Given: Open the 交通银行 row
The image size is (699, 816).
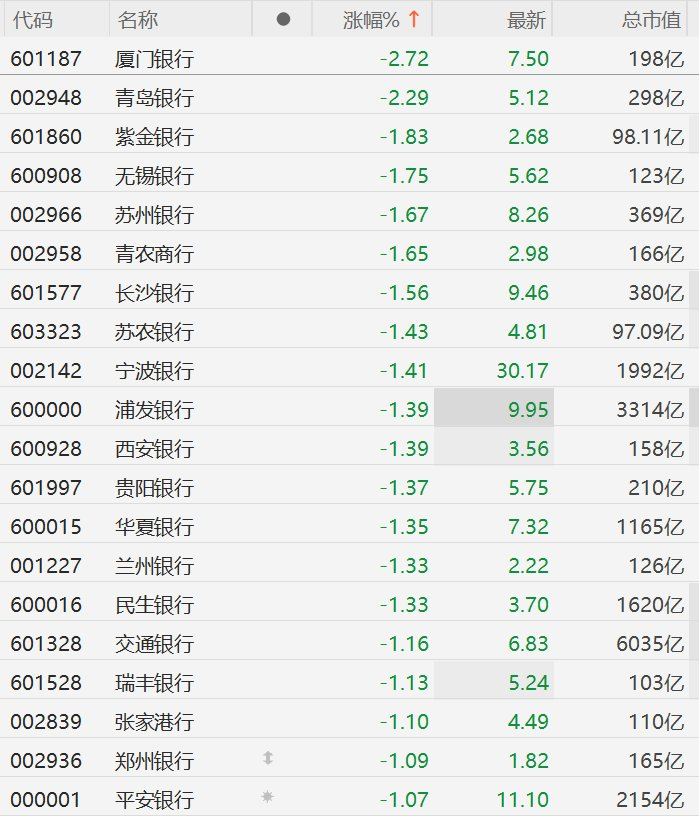Looking at the screenshot, I should pyautogui.click(x=154, y=644).
